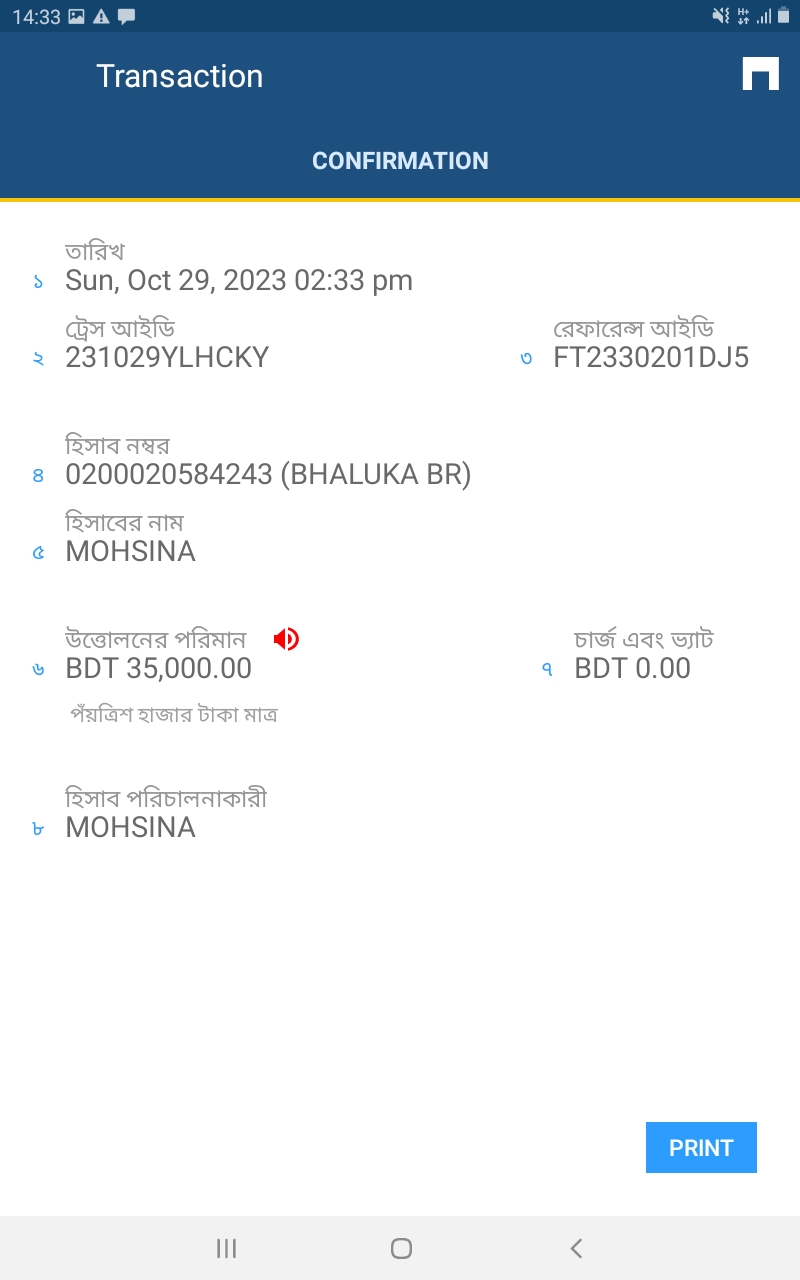Tap the white icon in the top right

[760, 74]
